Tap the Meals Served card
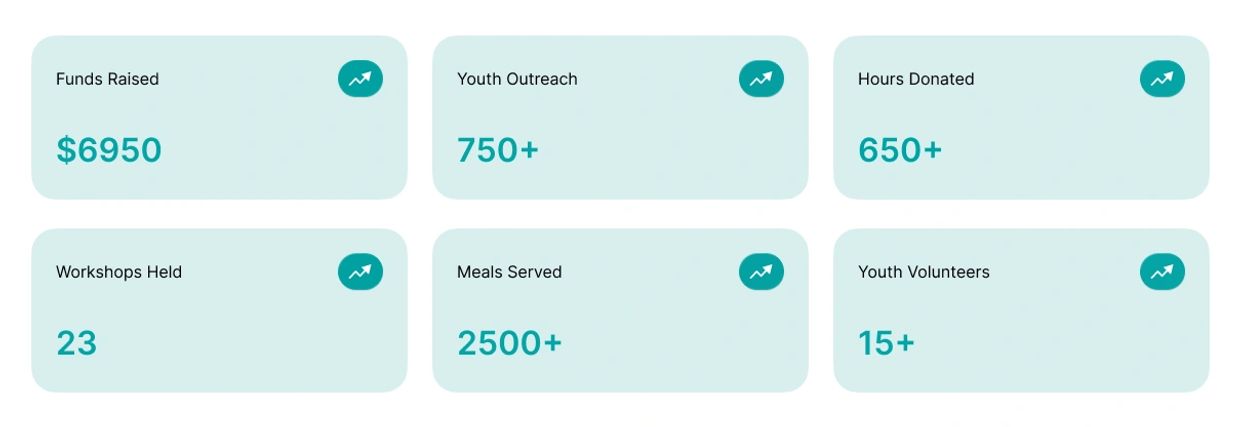1240x427 pixels. pyautogui.click(x=620, y=310)
